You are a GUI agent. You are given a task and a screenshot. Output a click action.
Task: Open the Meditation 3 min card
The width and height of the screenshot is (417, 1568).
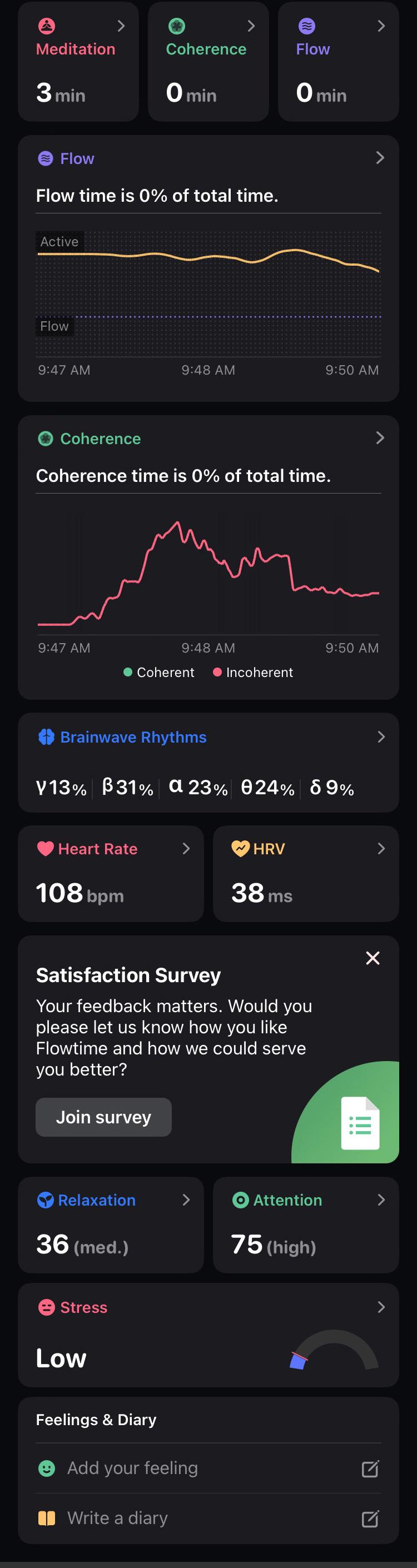coord(78,62)
